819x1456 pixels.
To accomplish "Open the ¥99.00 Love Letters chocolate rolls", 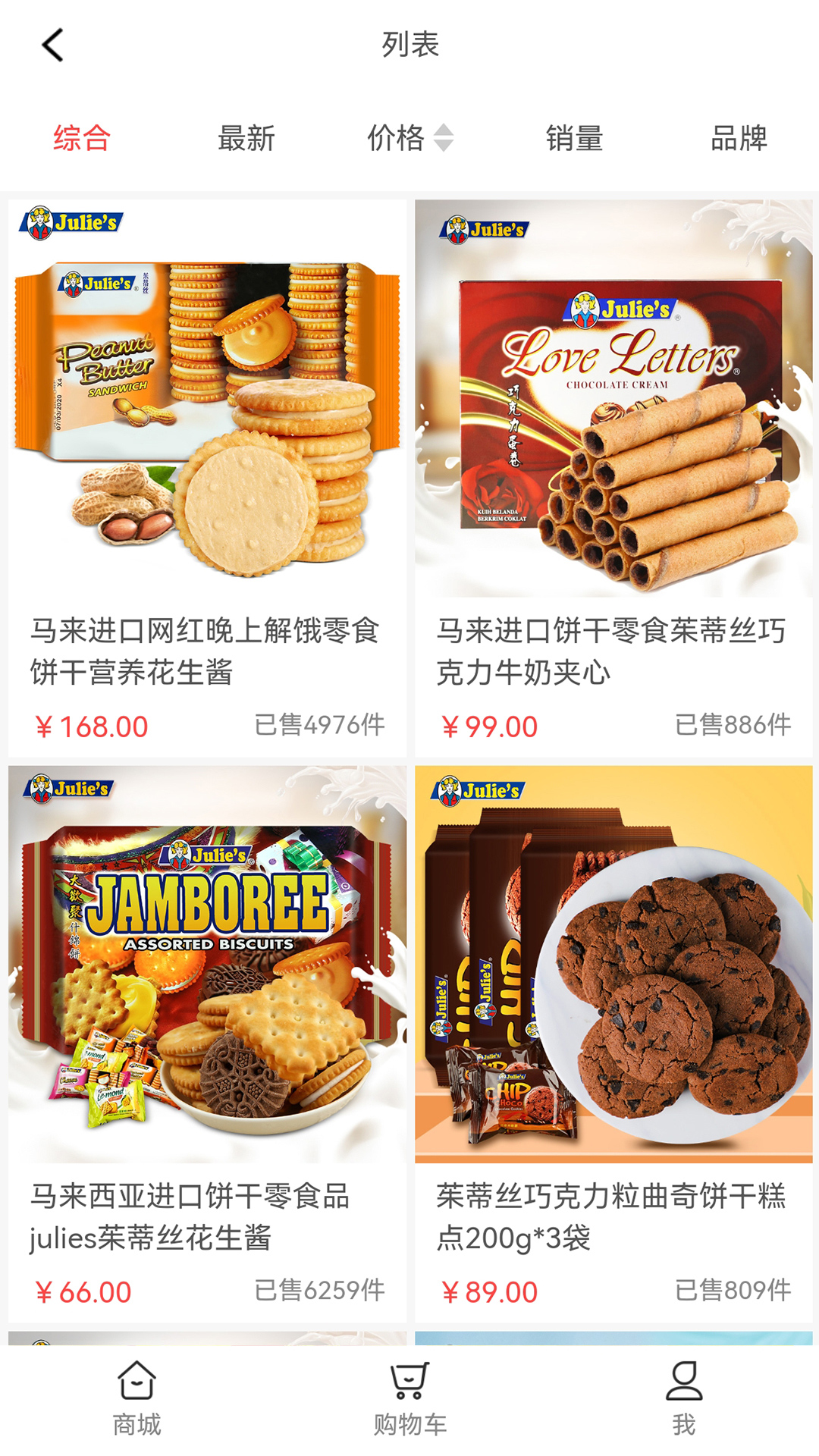I will point(613,479).
